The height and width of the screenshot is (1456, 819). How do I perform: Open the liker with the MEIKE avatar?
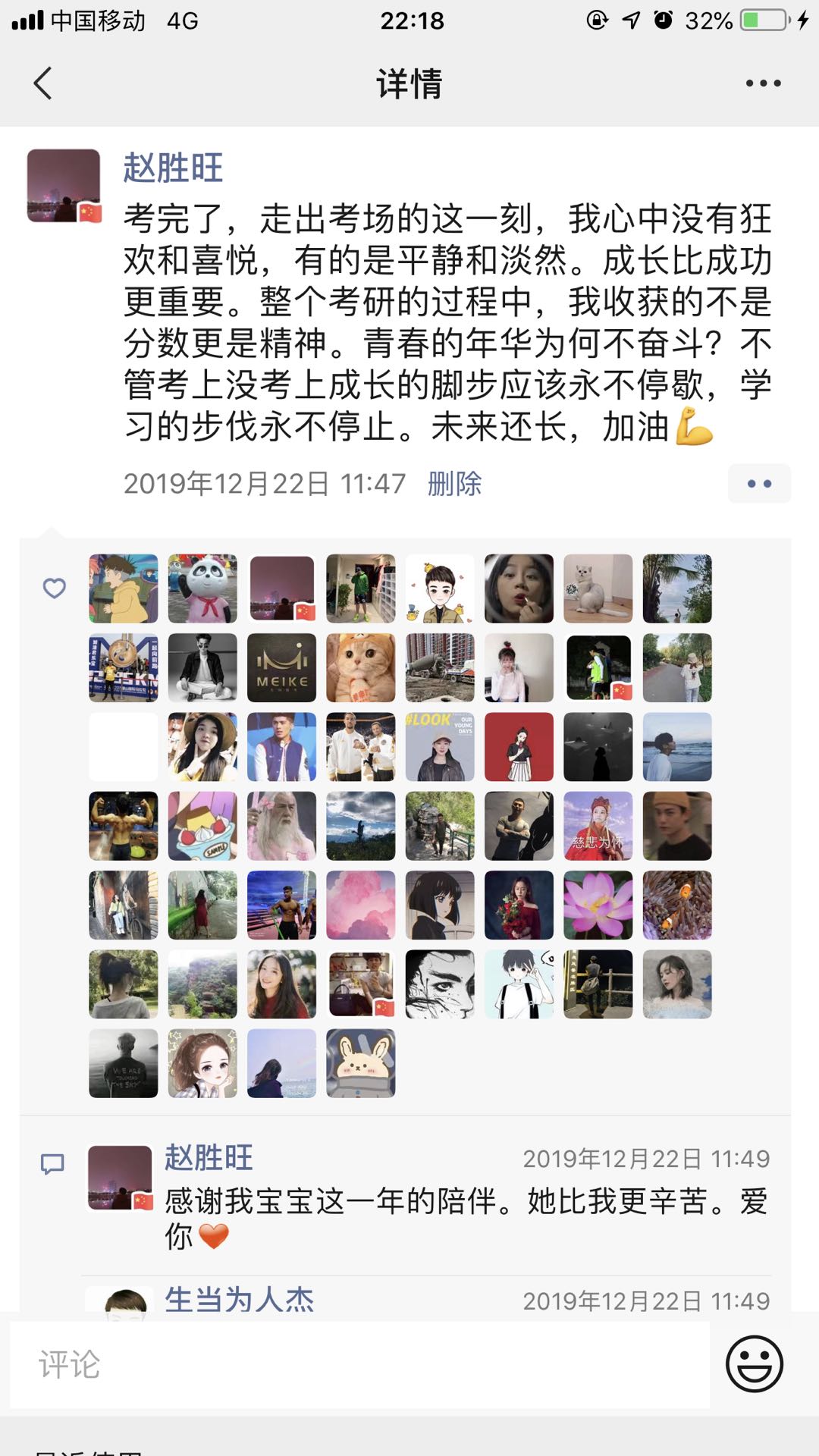(x=281, y=668)
